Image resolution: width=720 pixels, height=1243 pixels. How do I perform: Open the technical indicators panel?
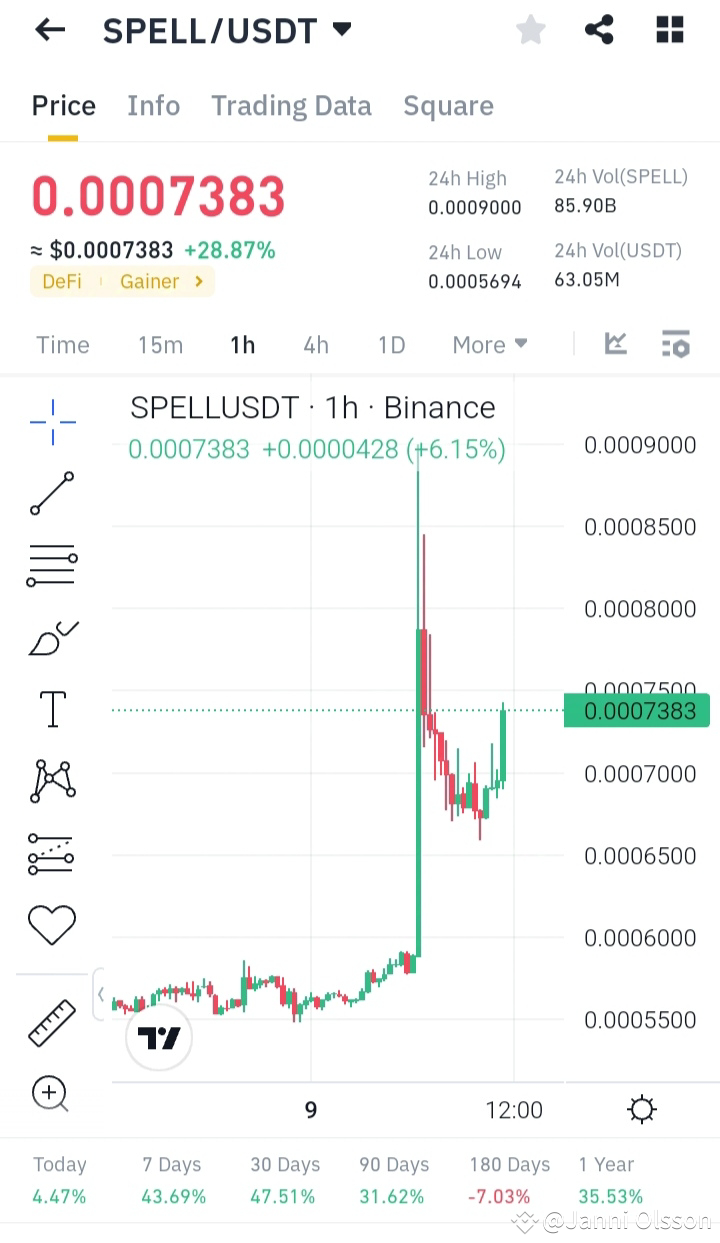[x=675, y=343]
